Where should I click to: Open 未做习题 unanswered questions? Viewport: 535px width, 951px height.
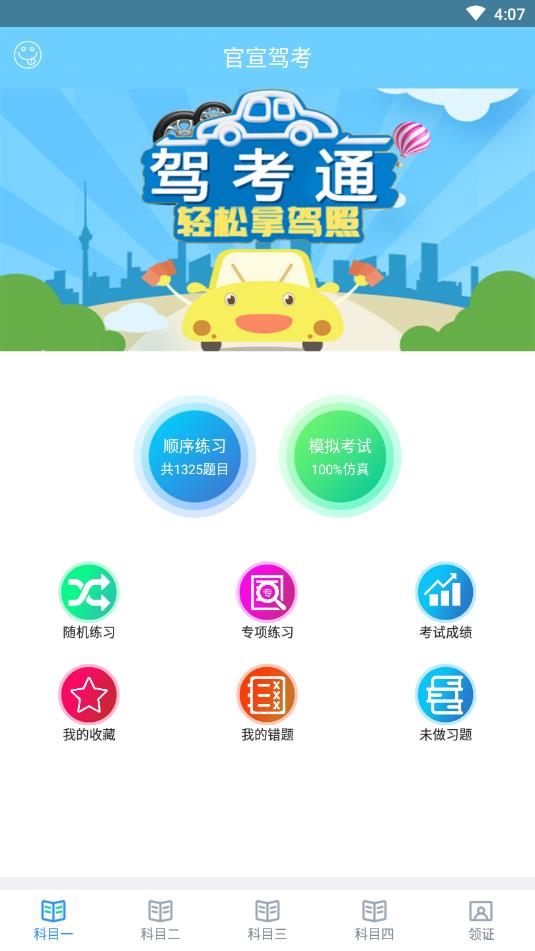(x=446, y=704)
